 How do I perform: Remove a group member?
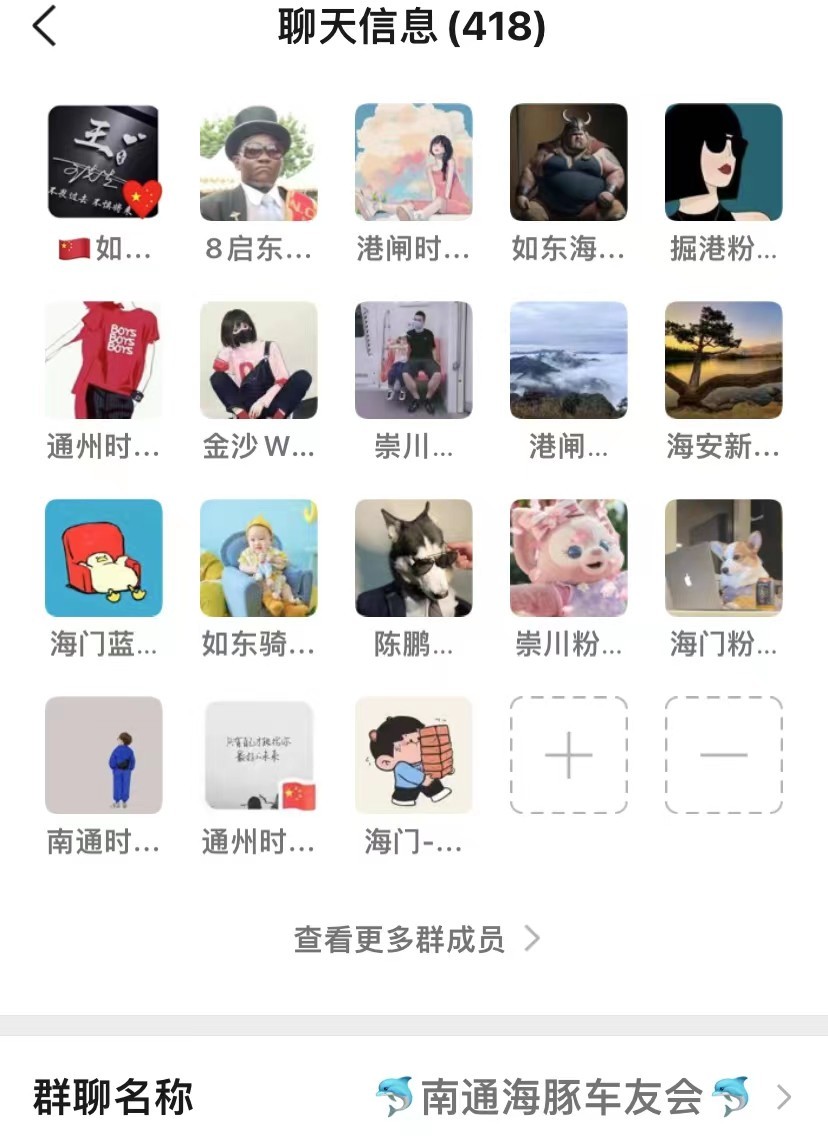723,755
